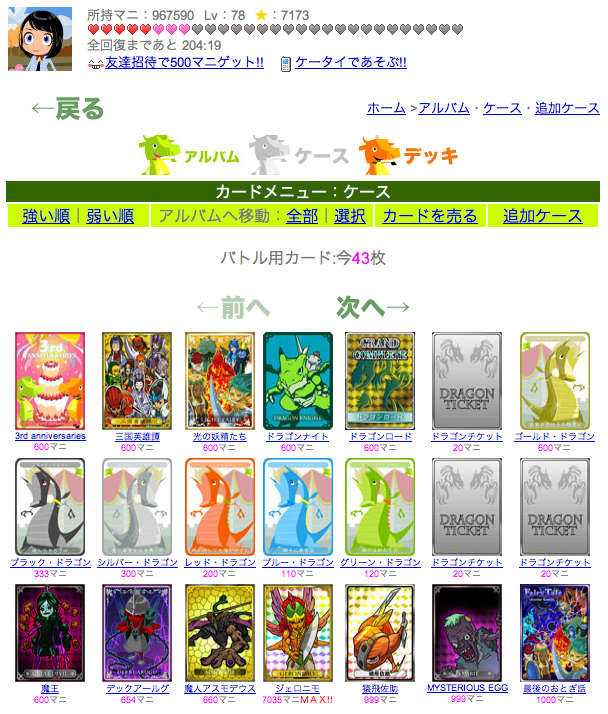Sort cards by 強い順

coord(46,215)
